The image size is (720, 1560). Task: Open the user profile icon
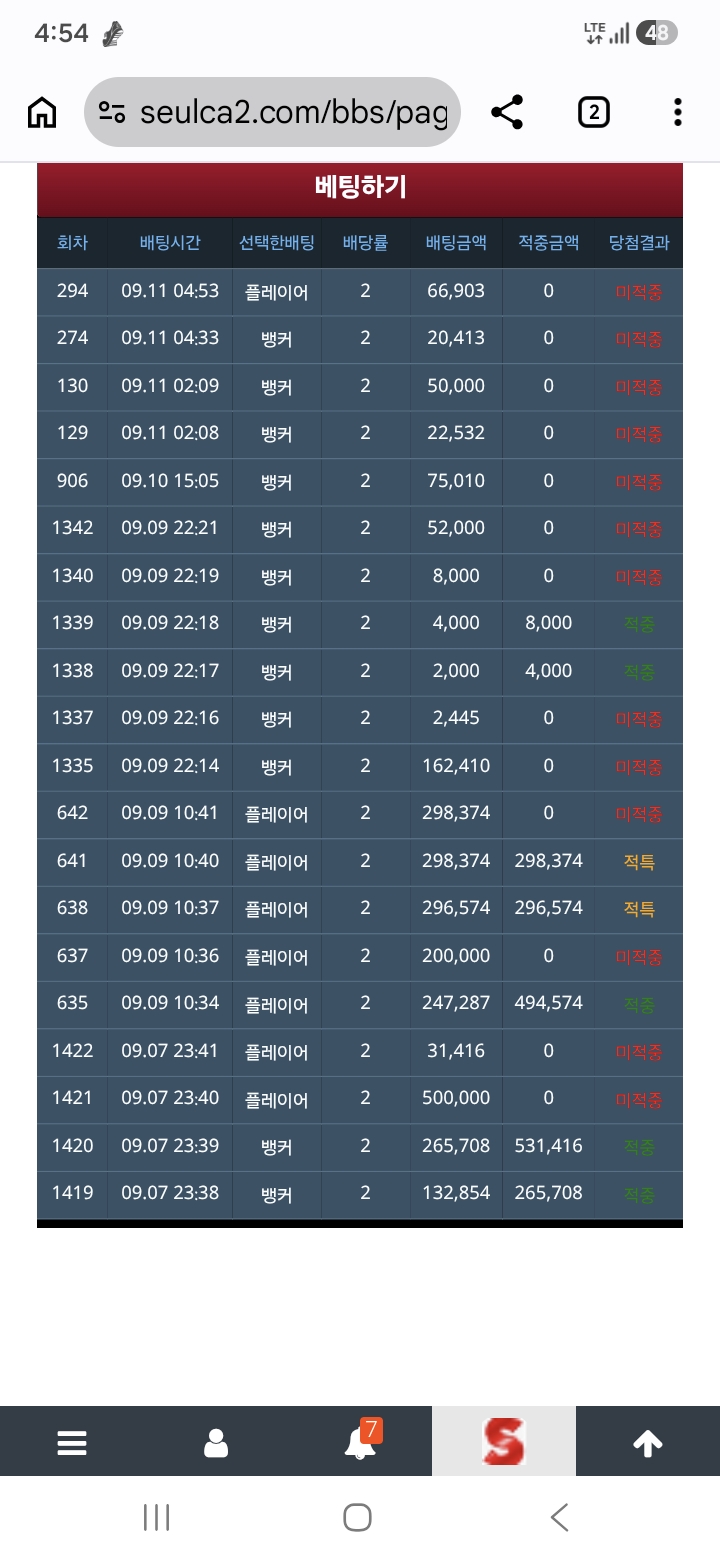click(x=216, y=1442)
